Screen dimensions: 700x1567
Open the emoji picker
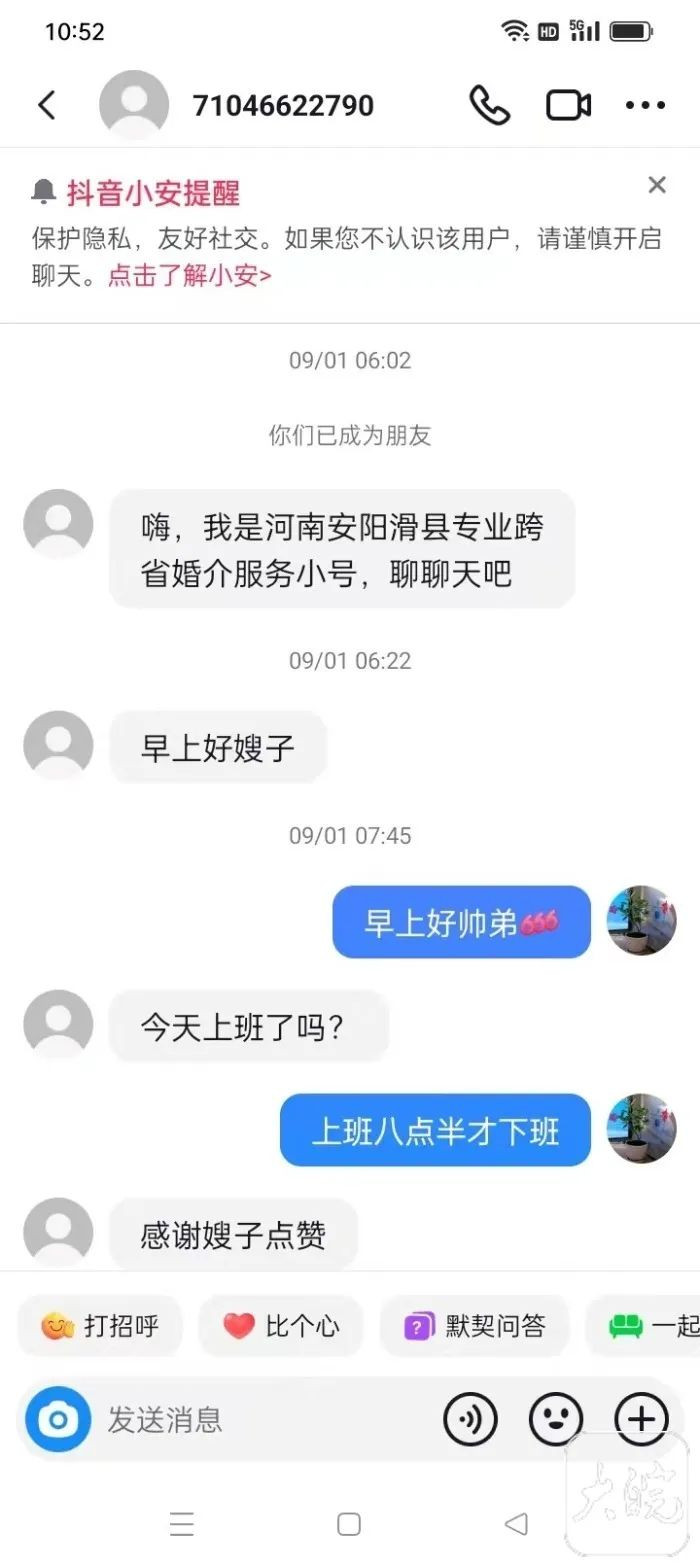click(556, 1418)
